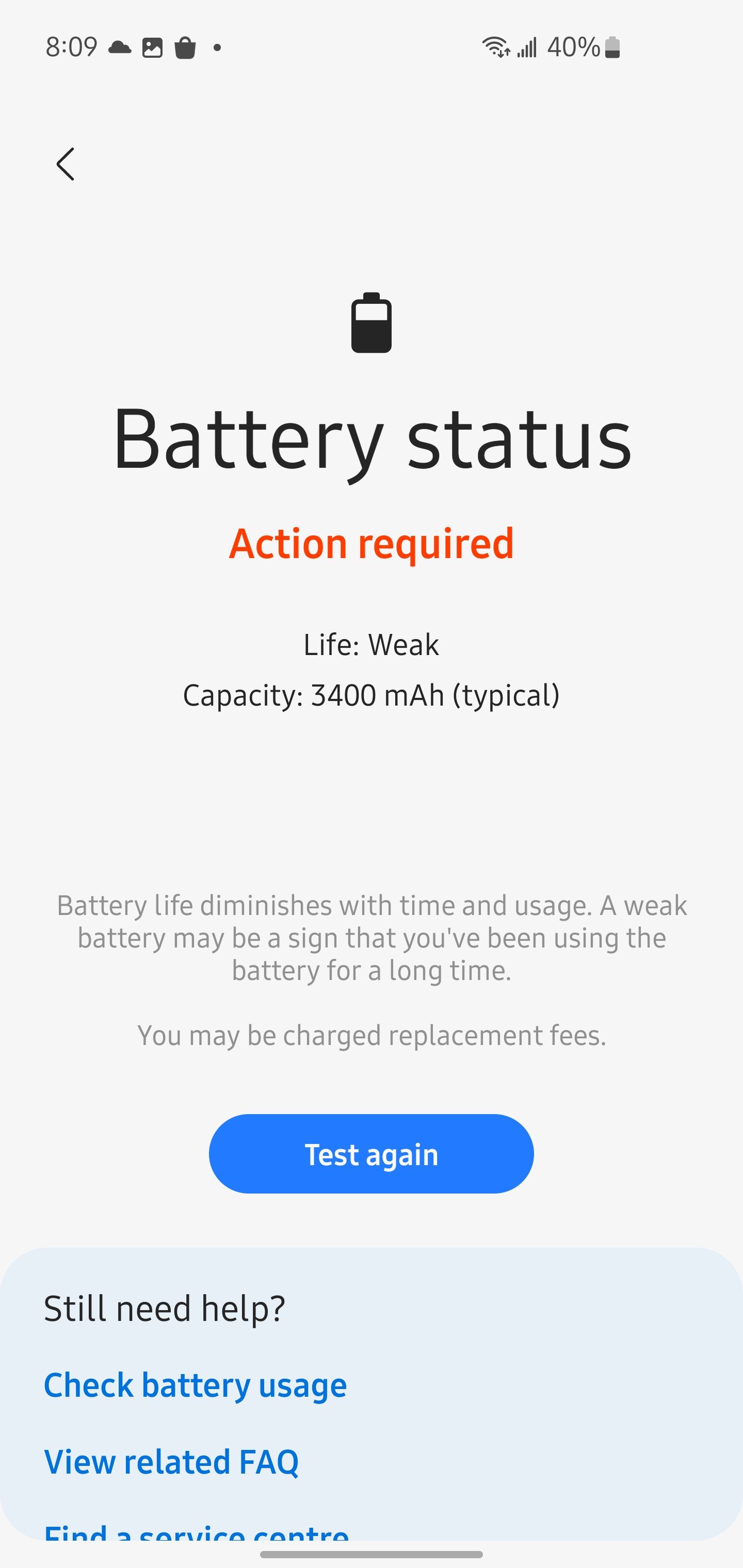Viewport: 743px width, 1568px height.
Task: Tap the clock showing 8:09
Action: pyautogui.click(x=71, y=46)
